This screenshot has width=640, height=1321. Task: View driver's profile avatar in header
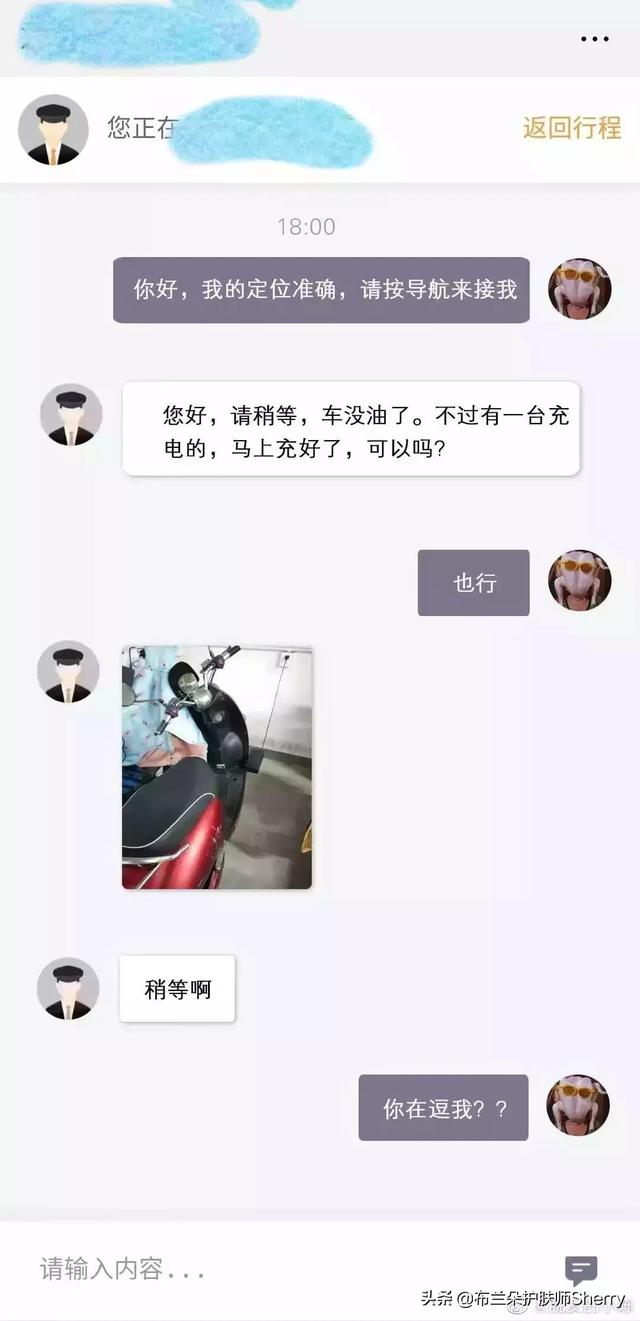tap(53, 130)
